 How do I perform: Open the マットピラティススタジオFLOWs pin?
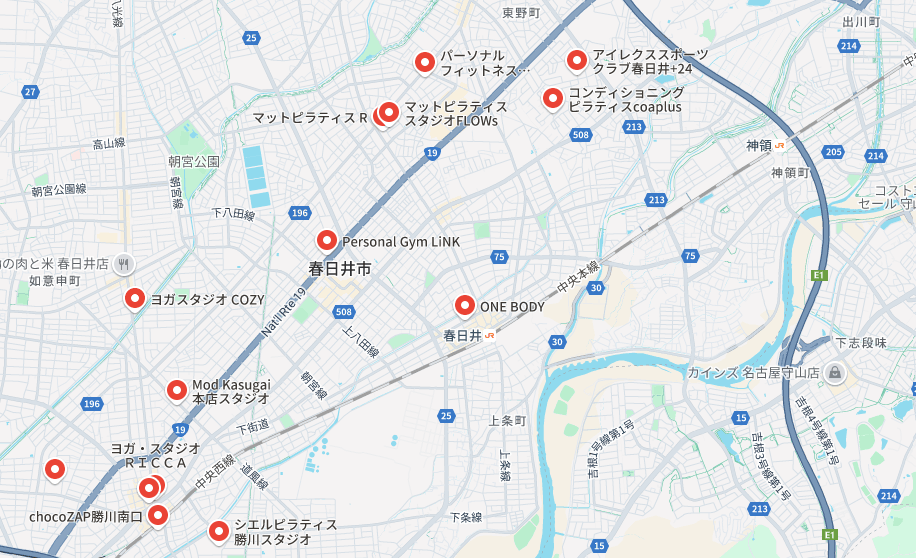point(389,112)
